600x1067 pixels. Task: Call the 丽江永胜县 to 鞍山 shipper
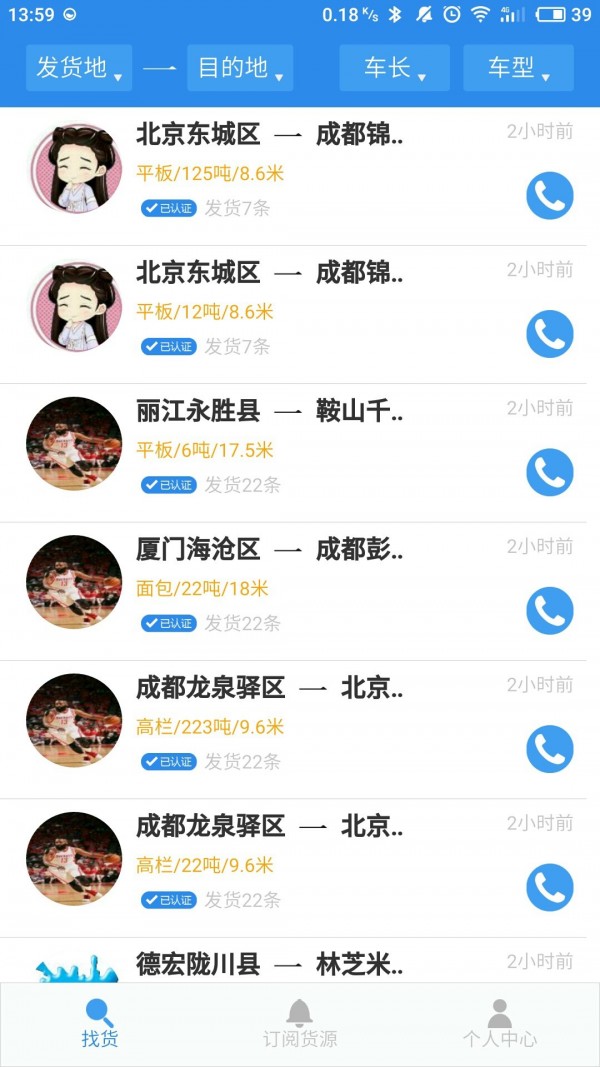coord(549,472)
